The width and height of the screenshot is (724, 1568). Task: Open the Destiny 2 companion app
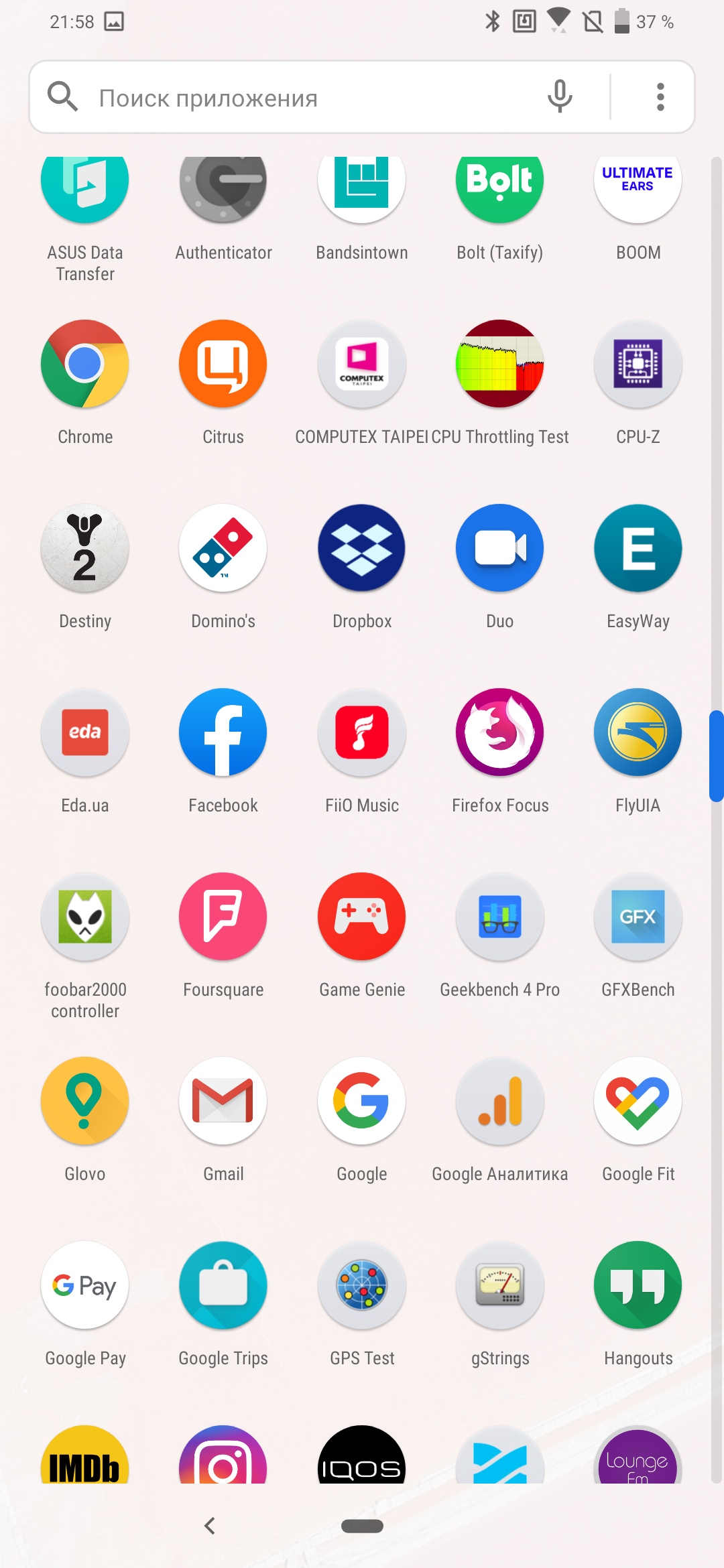pos(85,548)
